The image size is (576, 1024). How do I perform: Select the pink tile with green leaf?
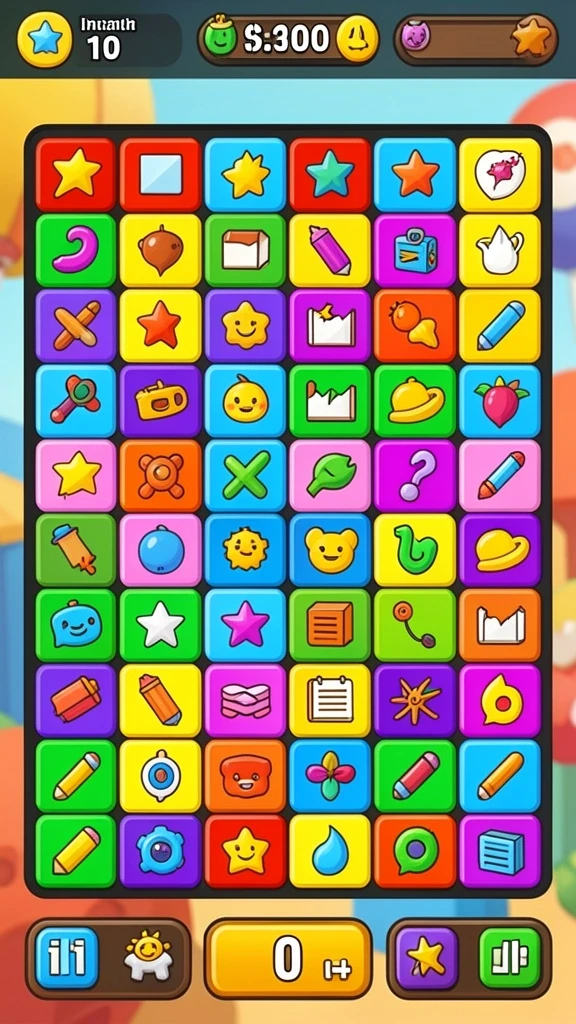[330, 475]
